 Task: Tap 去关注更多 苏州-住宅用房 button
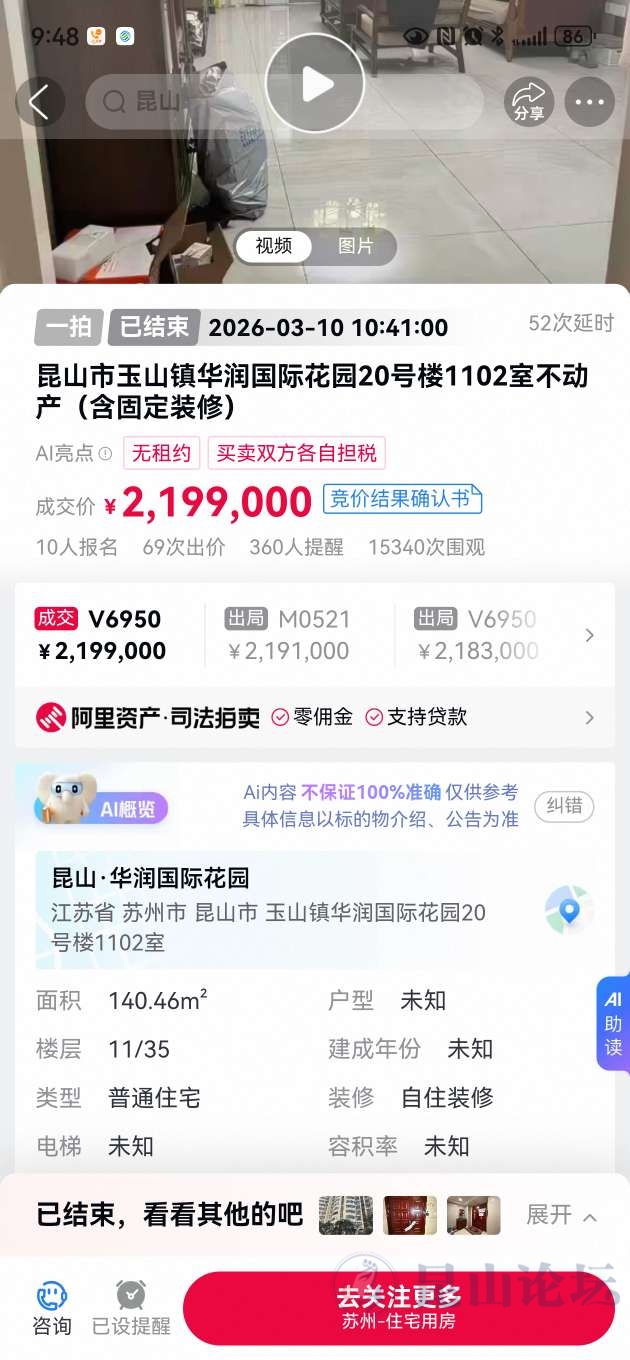click(398, 1308)
